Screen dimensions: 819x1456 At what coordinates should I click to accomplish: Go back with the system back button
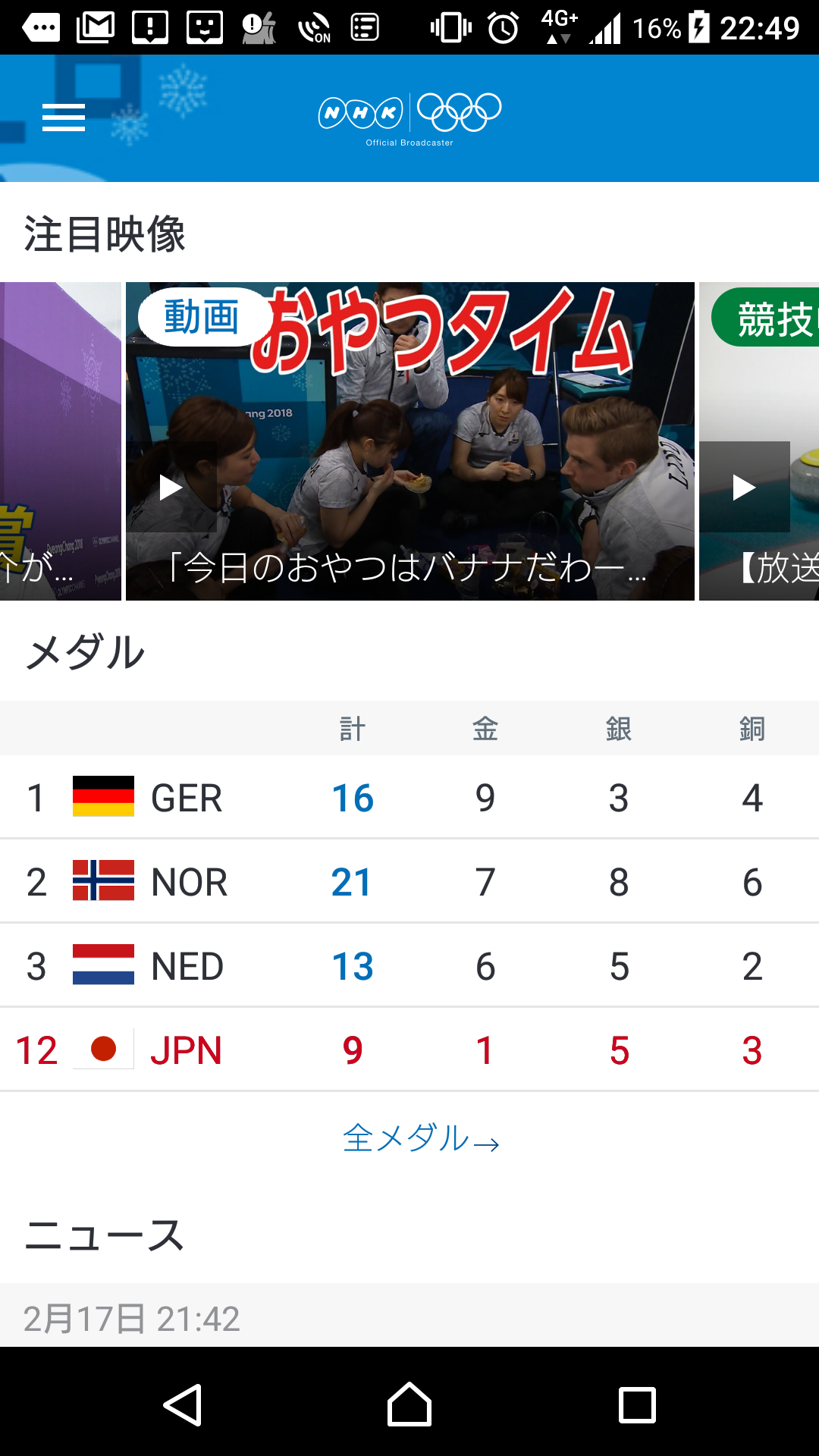click(183, 1404)
